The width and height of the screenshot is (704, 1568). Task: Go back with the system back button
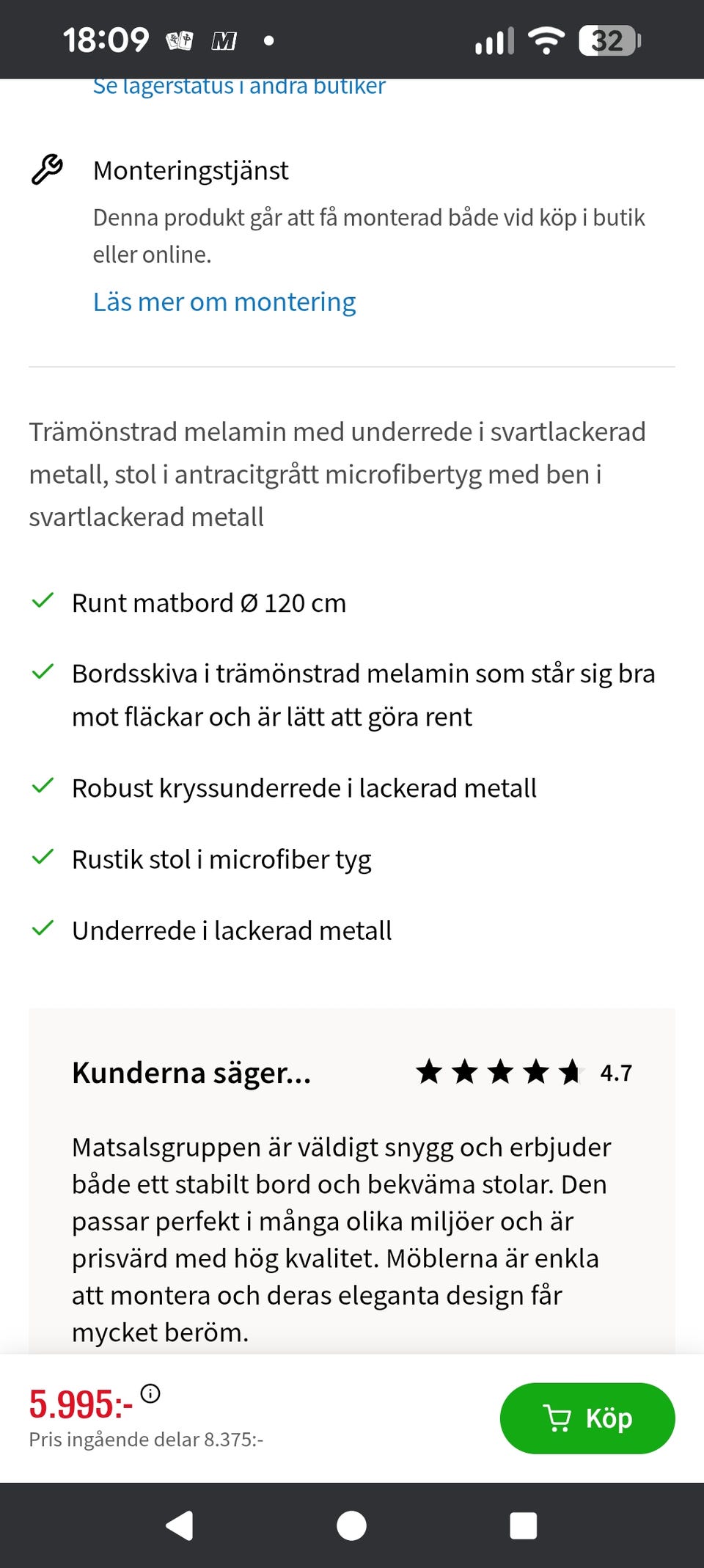180,1525
